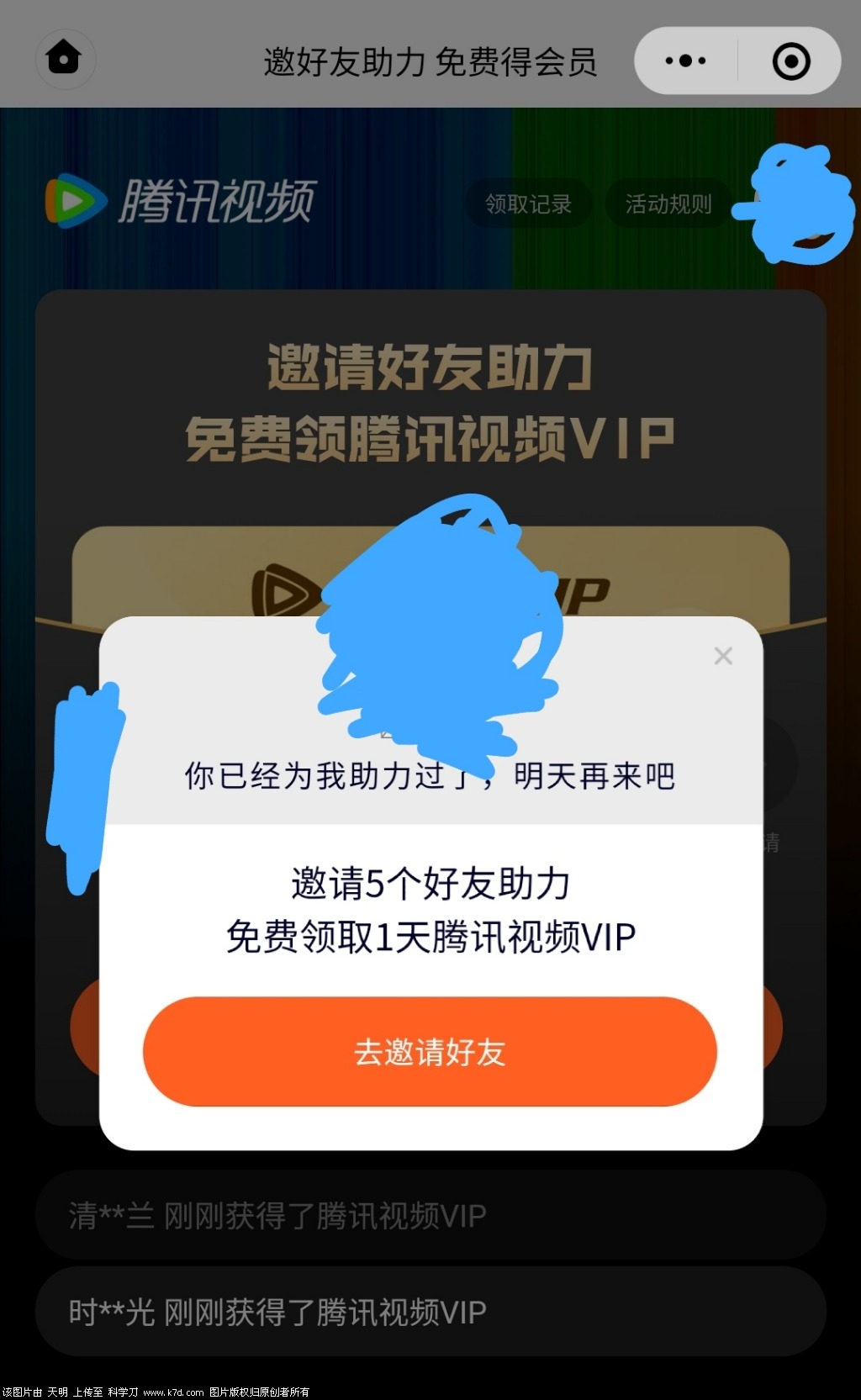861x1400 pixels.
Task: Open 领取记录 claim records
Action: point(528,203)
